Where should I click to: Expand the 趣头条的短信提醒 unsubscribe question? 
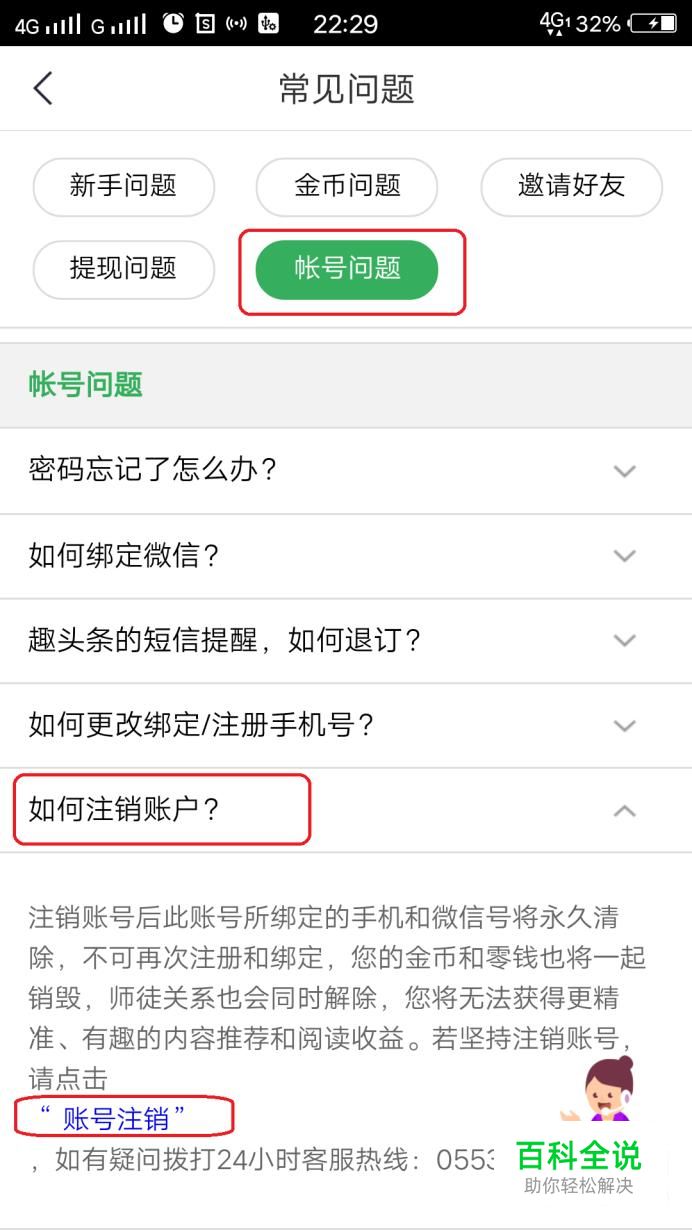tap(346, 641)
